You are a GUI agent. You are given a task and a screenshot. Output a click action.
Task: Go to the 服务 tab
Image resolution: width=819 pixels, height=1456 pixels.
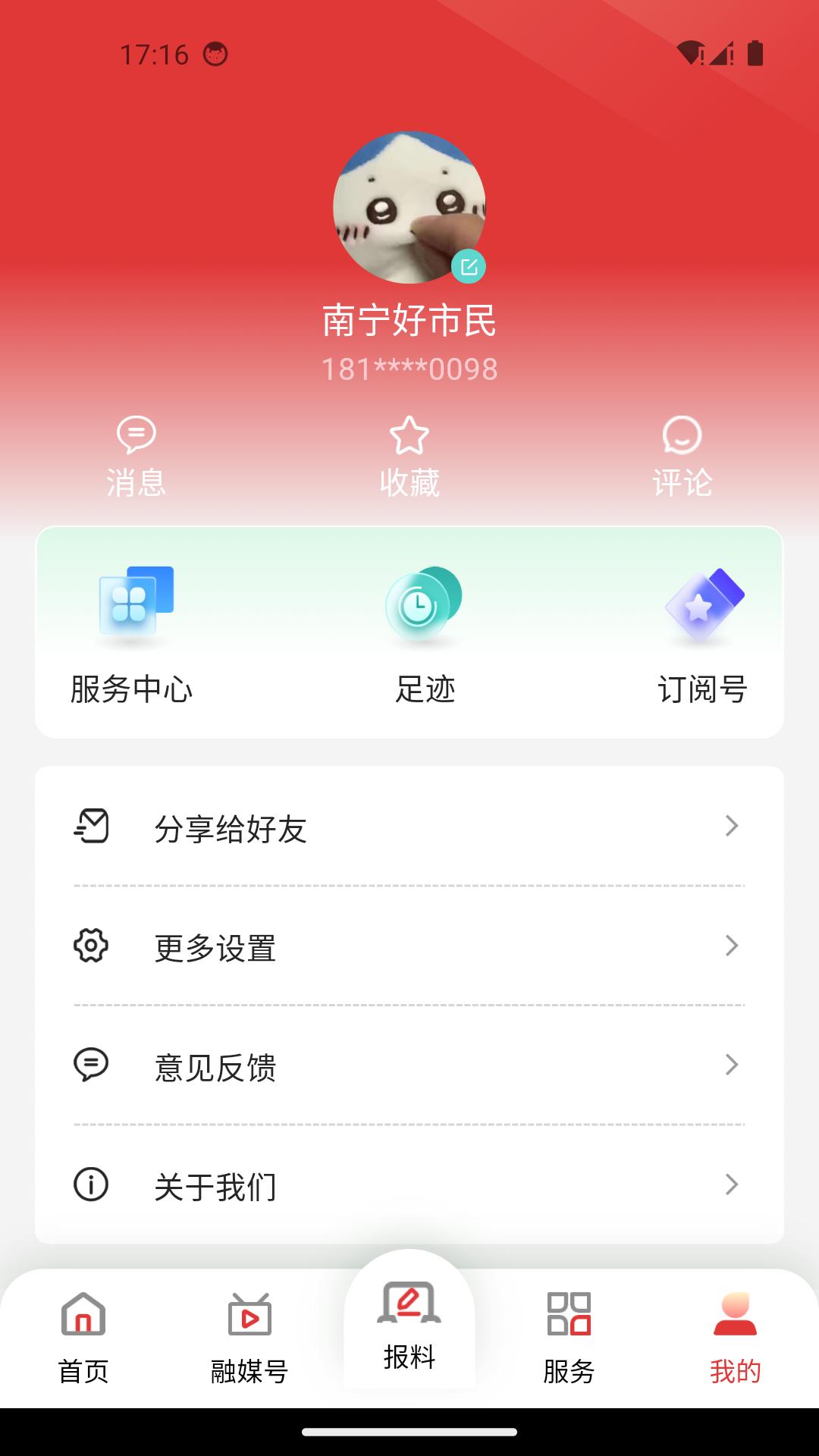[569, 1338]
